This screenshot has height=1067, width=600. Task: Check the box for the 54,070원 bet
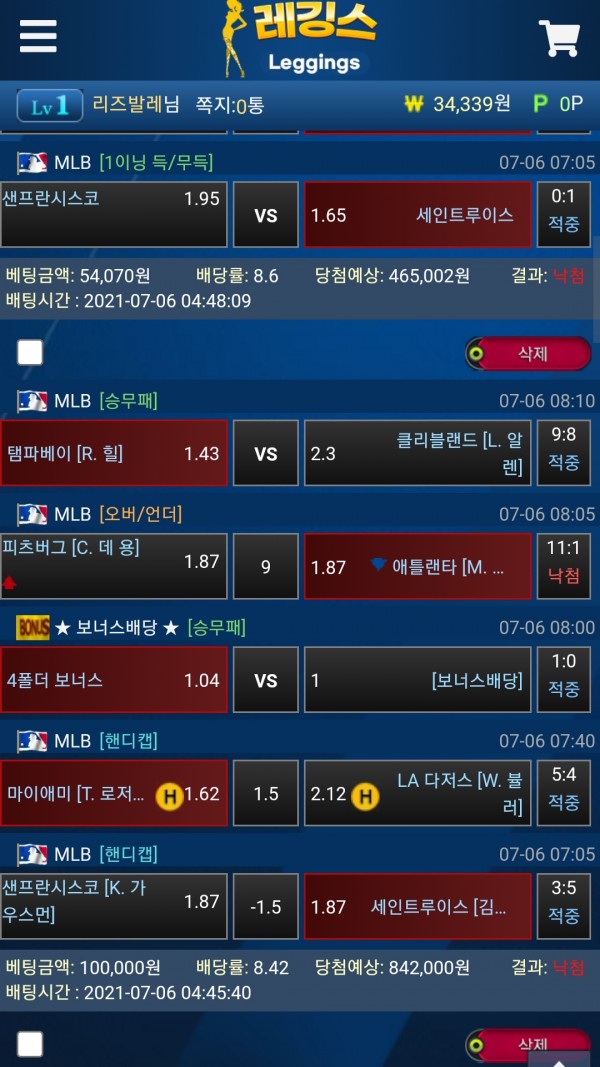30,352
